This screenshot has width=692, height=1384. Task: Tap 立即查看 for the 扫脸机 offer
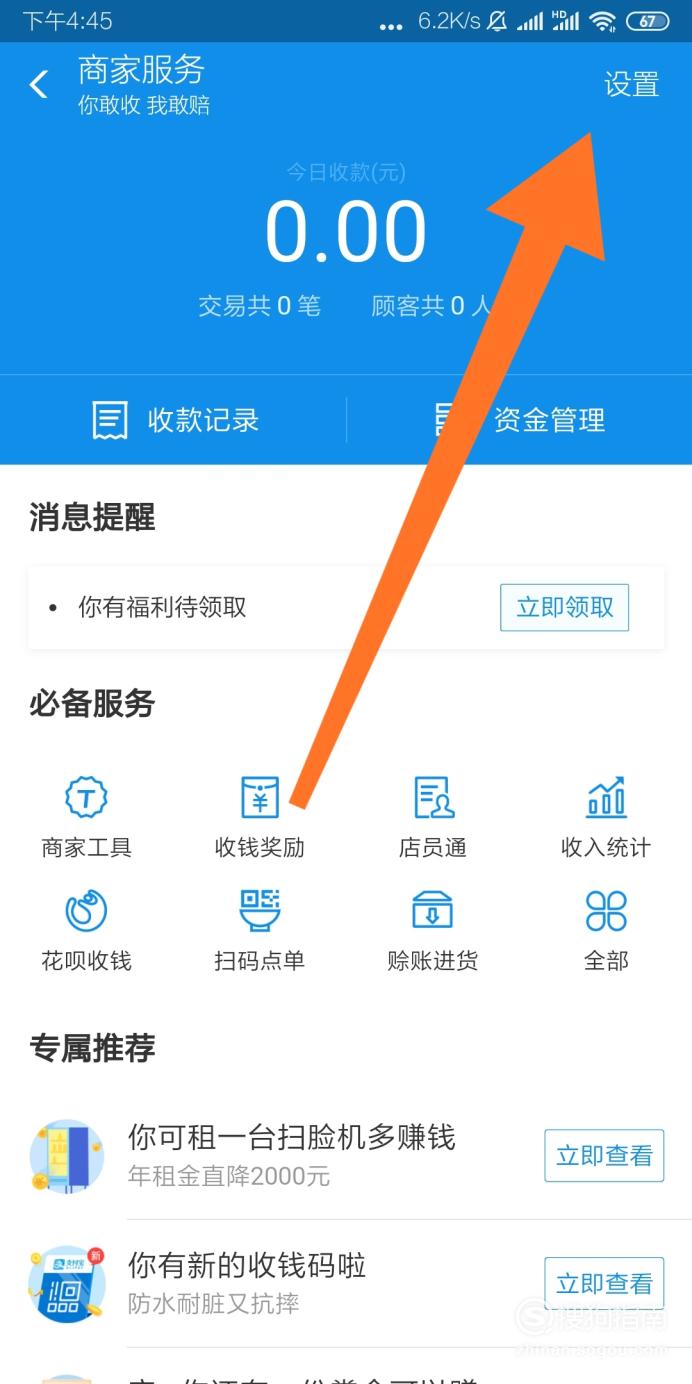604,1156
